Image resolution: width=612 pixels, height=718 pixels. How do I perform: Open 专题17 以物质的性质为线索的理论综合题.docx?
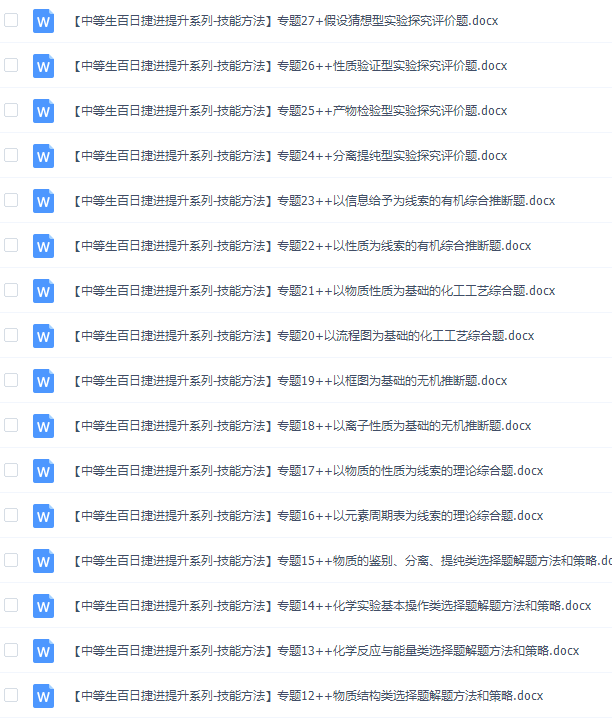(308, 471)
